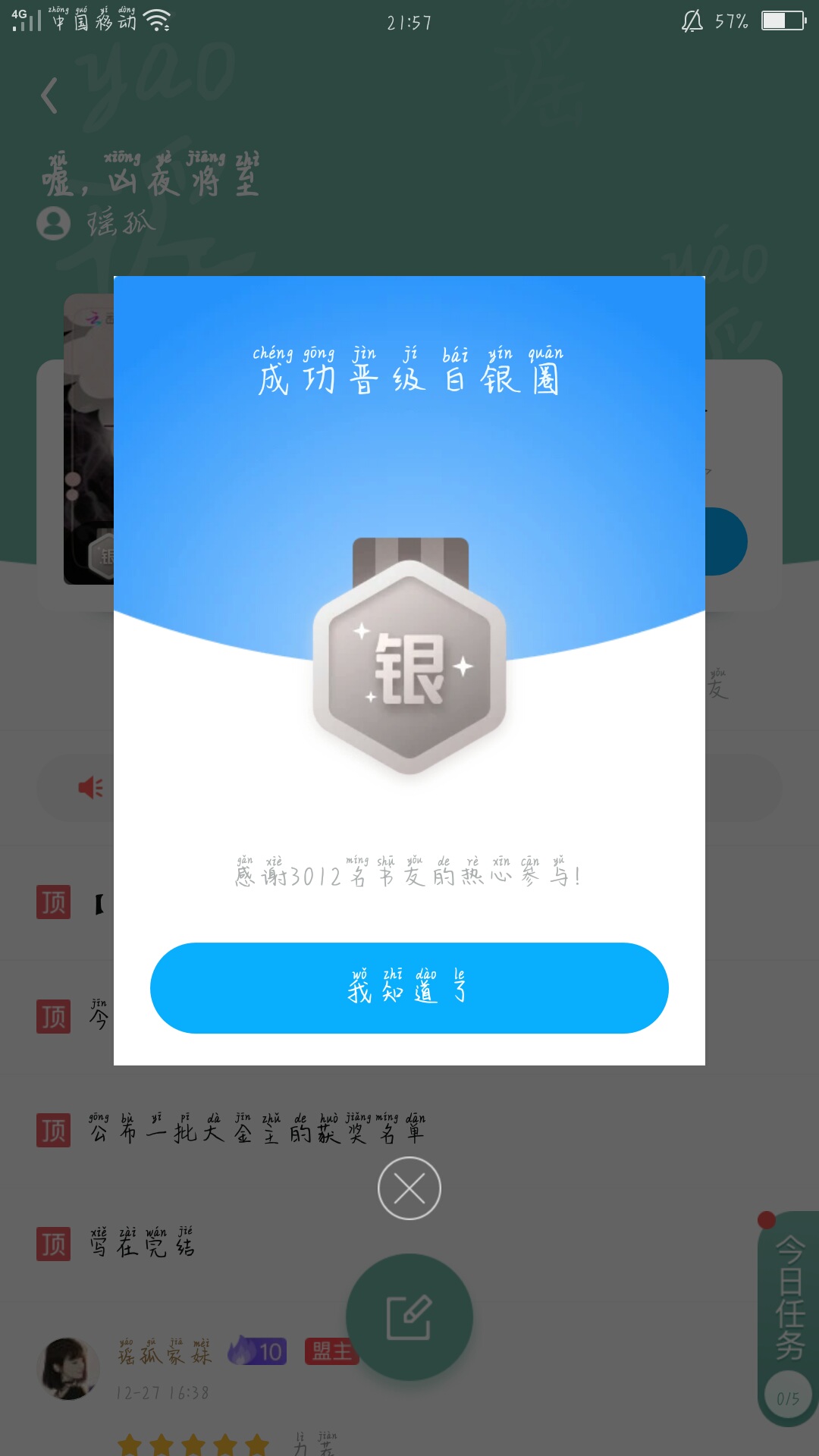Open 瑶孤家妹's avatar profile
This screenshot has width=819, height=1456.
point(68,1368)
